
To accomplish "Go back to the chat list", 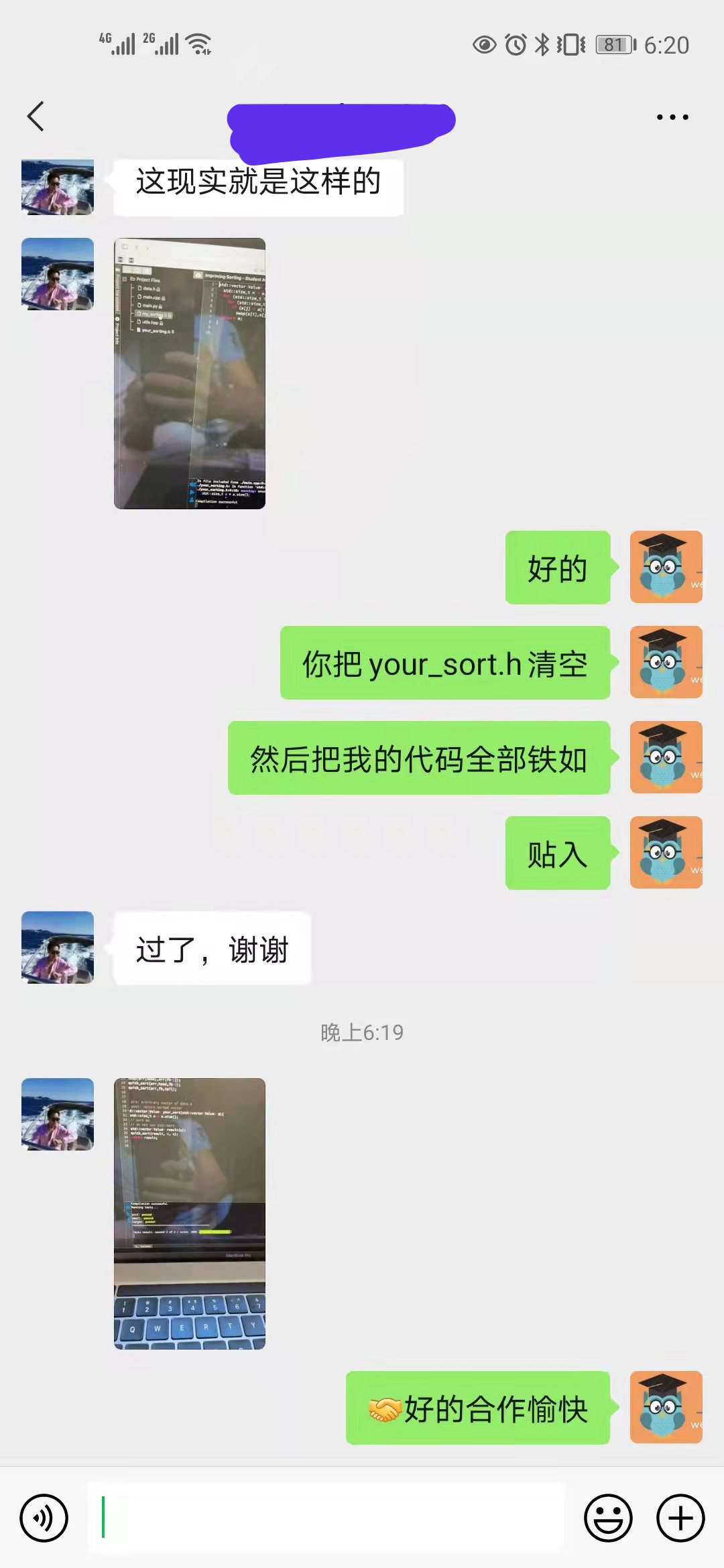I will pos(36,117).
